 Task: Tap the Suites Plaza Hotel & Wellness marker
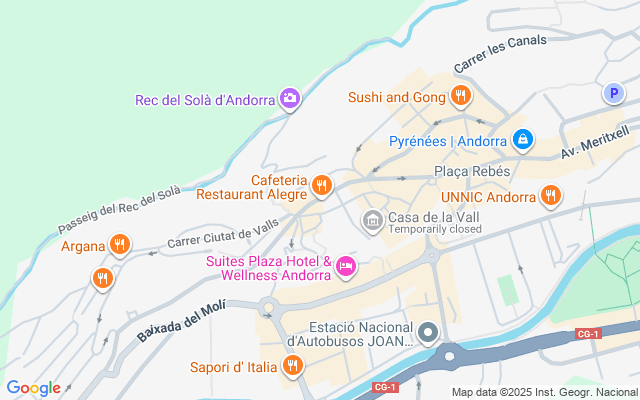tap(346, 265)
